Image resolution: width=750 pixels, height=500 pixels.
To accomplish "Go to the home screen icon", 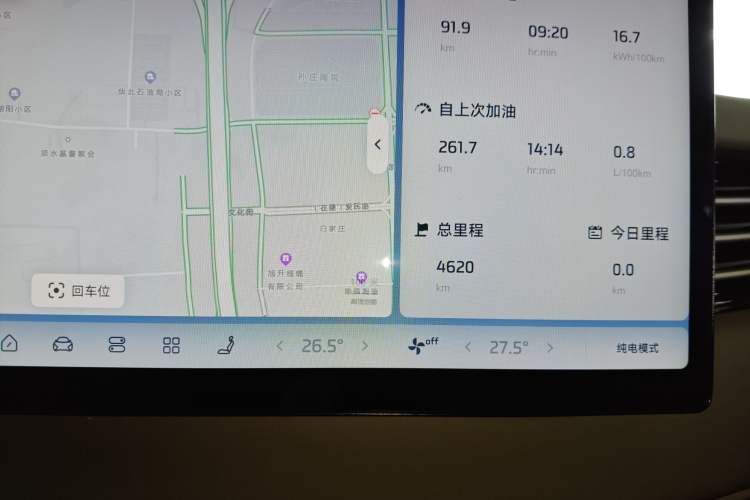I will click(x=9, y=344).
